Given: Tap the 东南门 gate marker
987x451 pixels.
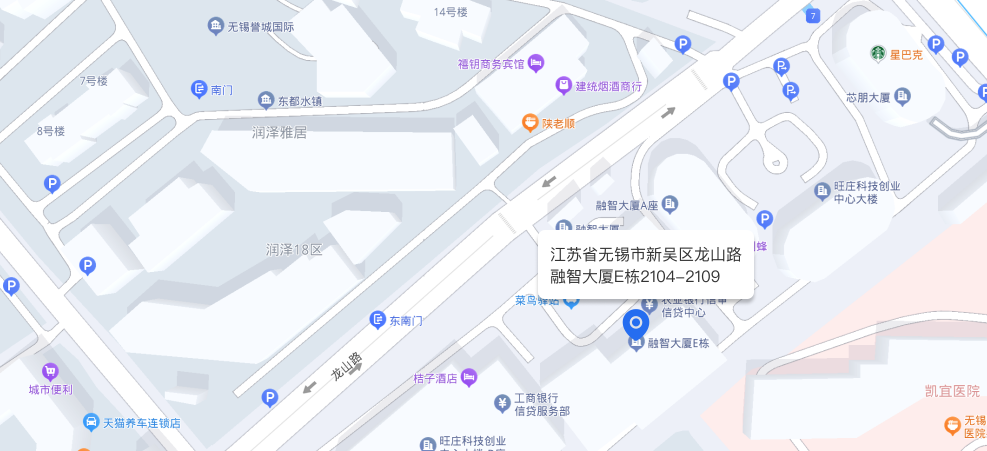Looking at the screenshot, I should point(378,320).
